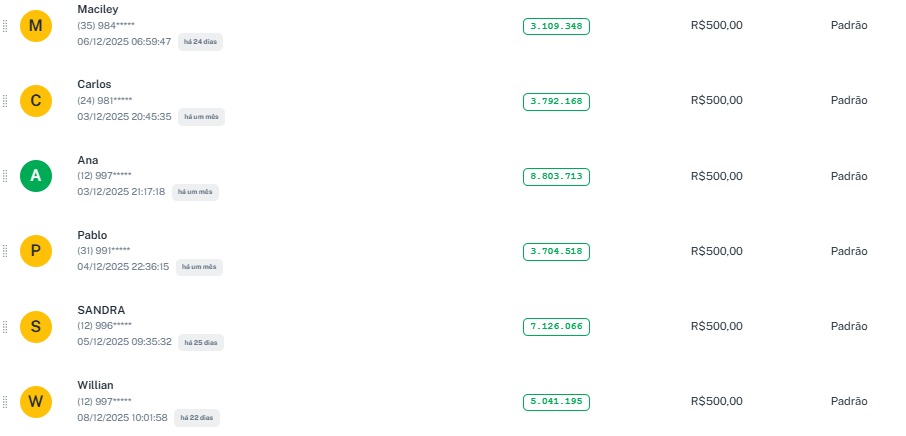Open SANDRA's contact row

coord(101,310)
